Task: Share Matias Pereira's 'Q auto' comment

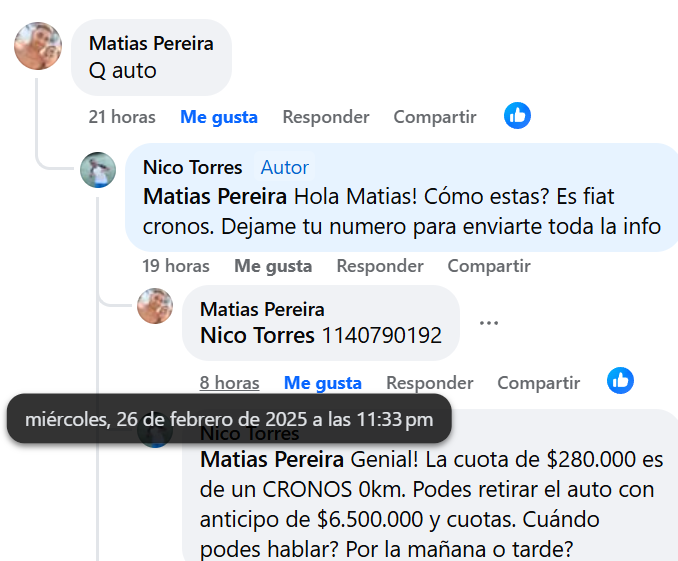Action: point(435,117)
